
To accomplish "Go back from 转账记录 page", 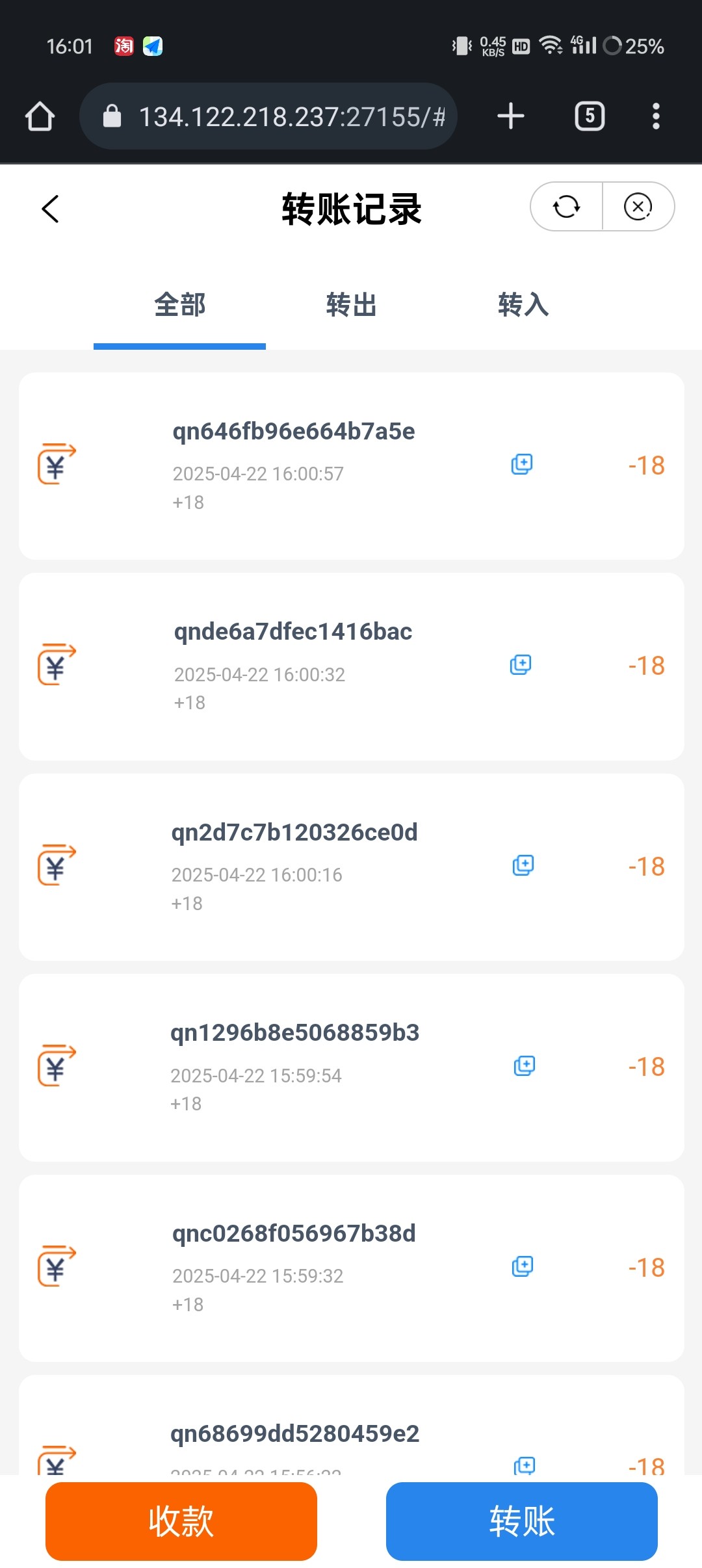I will (50, 209).
